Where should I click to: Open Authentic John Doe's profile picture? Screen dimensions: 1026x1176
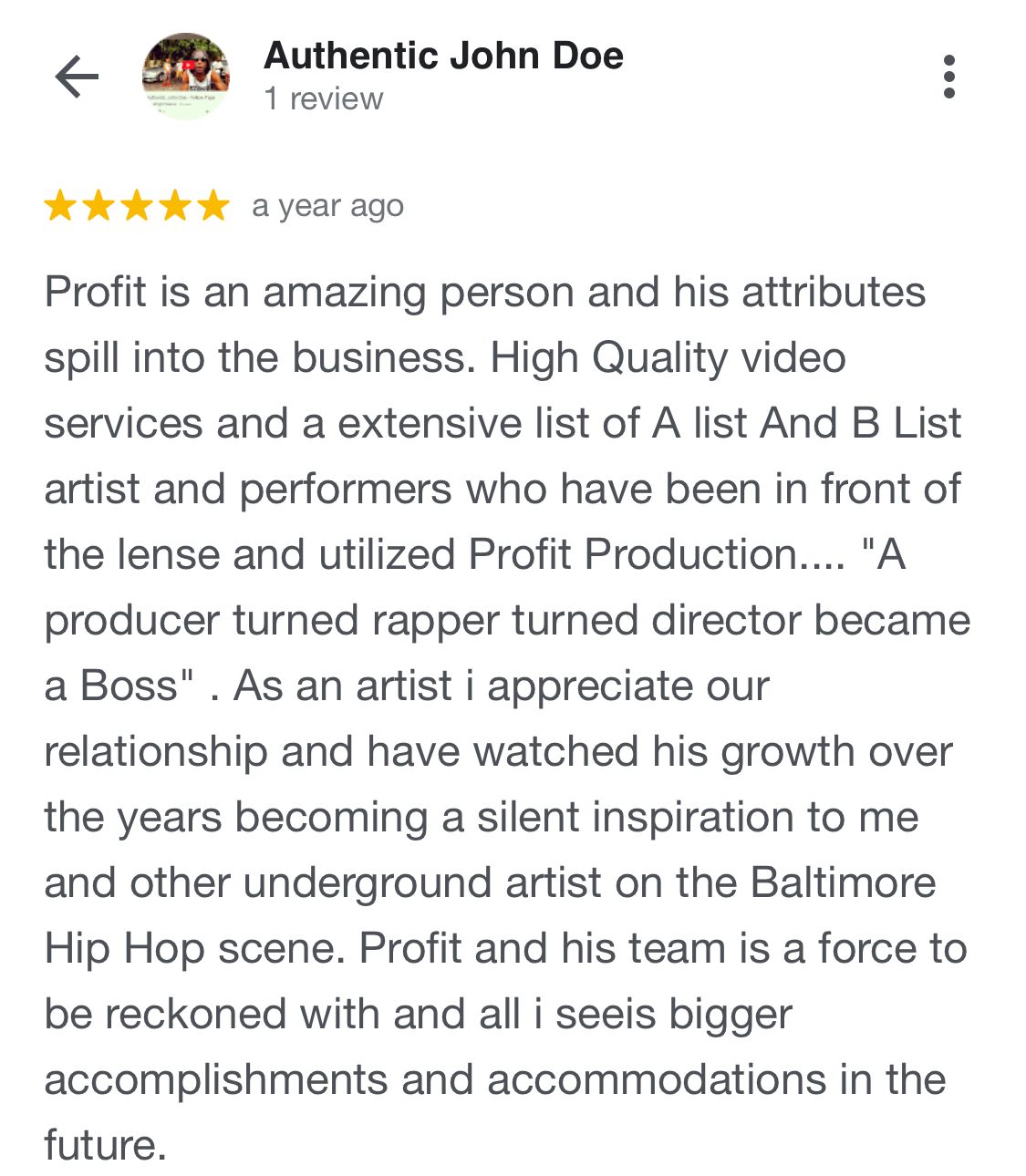(x=186, y=77)
